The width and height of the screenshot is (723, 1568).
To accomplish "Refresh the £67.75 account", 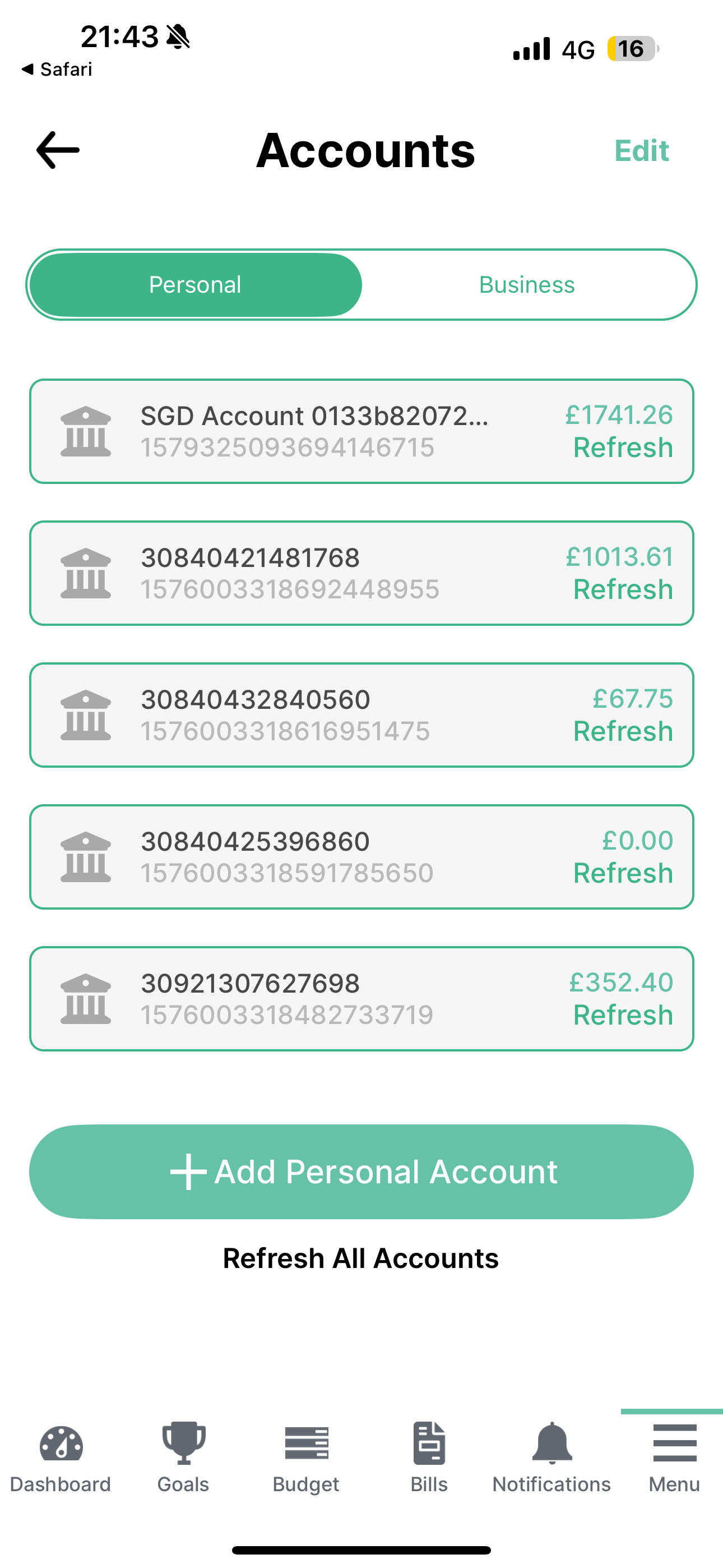I will point(623,732).
